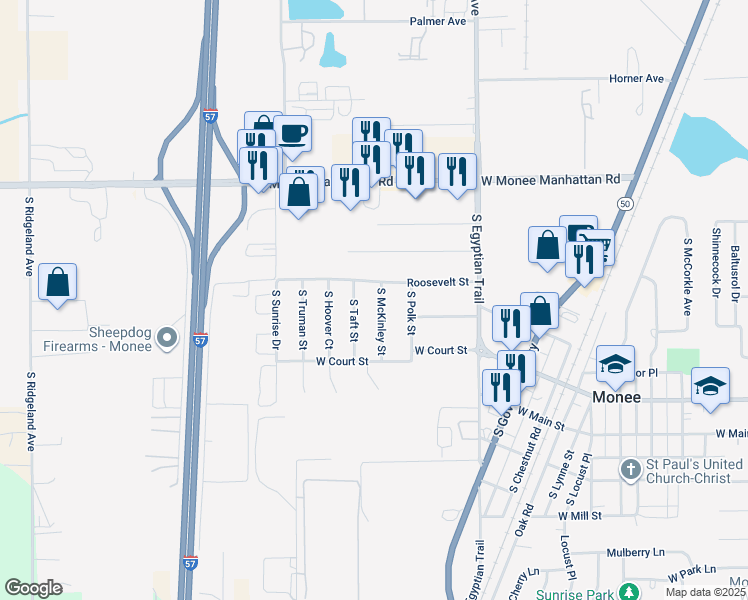Tap the coffee cup cafe marker
The height and width of the screenshot is (600, 748).
(292, 134)
